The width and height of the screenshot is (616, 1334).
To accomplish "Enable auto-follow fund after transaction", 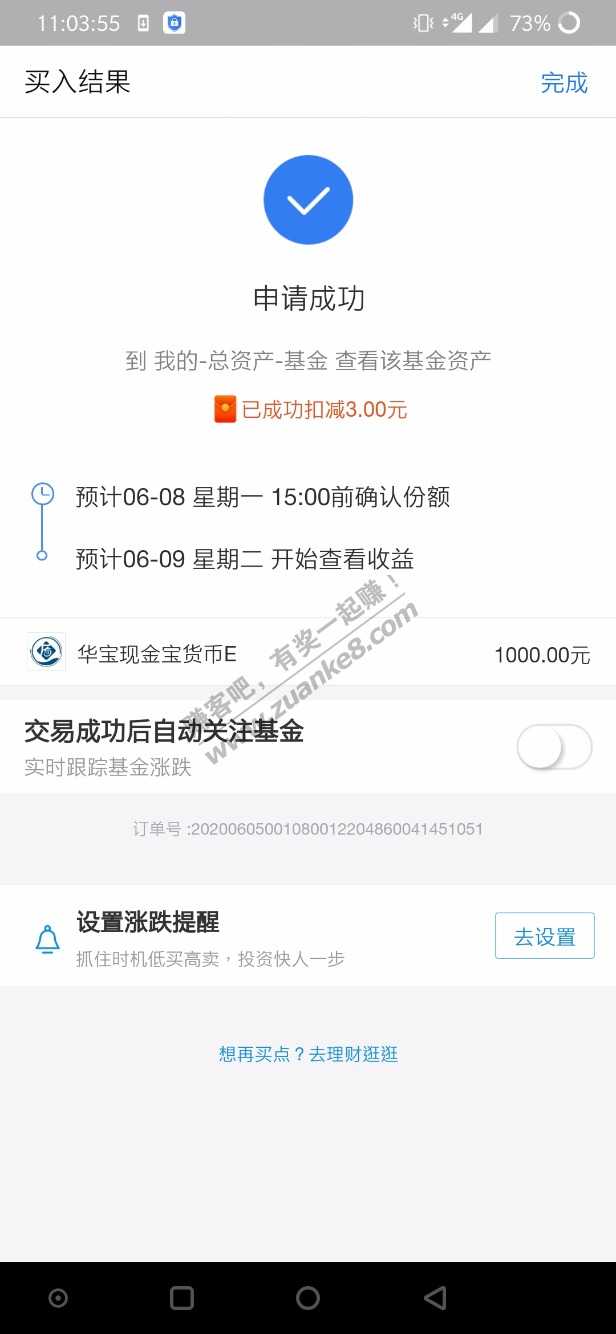I will tap(554, 747).
